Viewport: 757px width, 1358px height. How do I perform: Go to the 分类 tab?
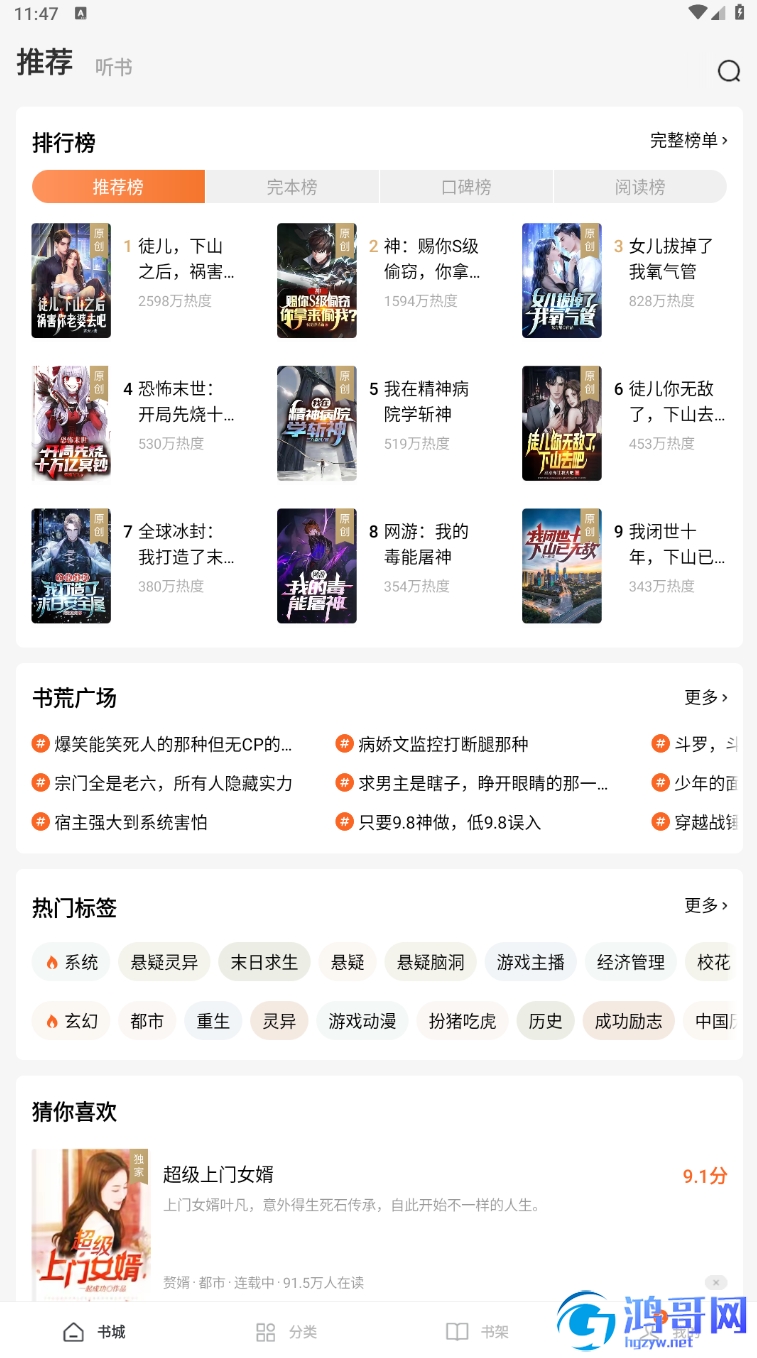pyautogui.click(x=286, y=1332)
